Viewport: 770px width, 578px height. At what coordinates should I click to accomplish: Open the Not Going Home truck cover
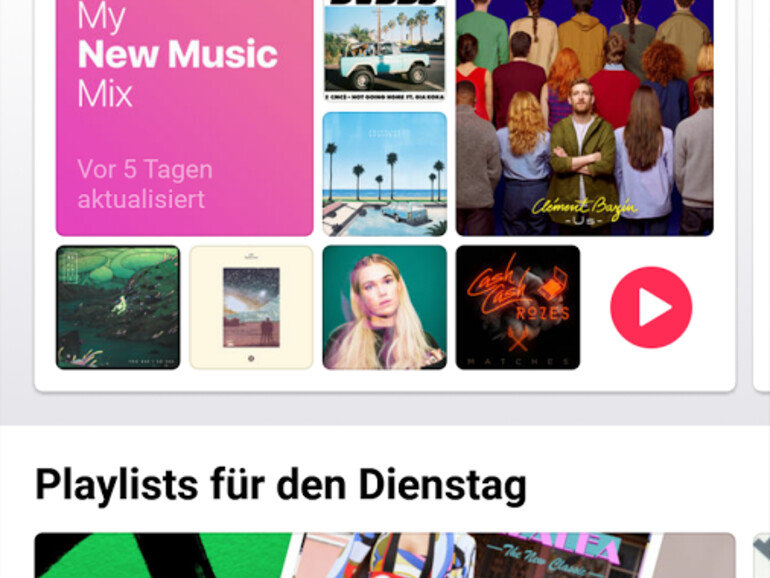(384, 48)
